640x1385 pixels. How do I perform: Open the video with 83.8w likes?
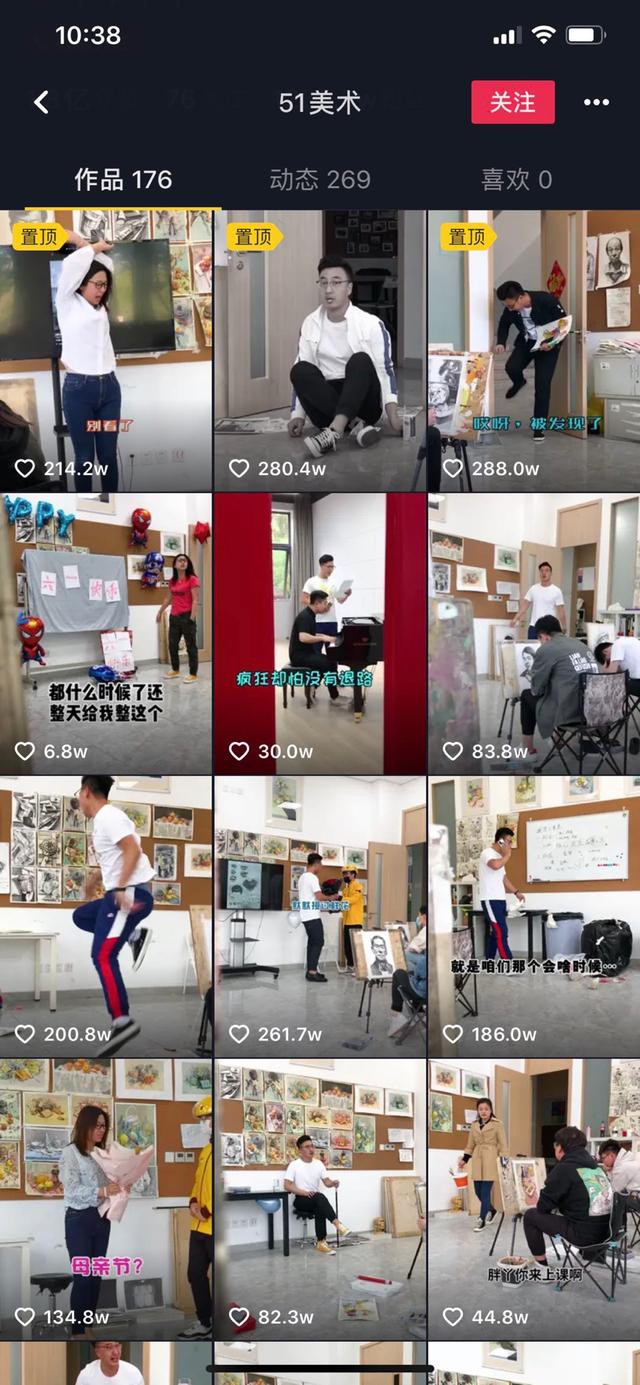[x=534, y=634]
